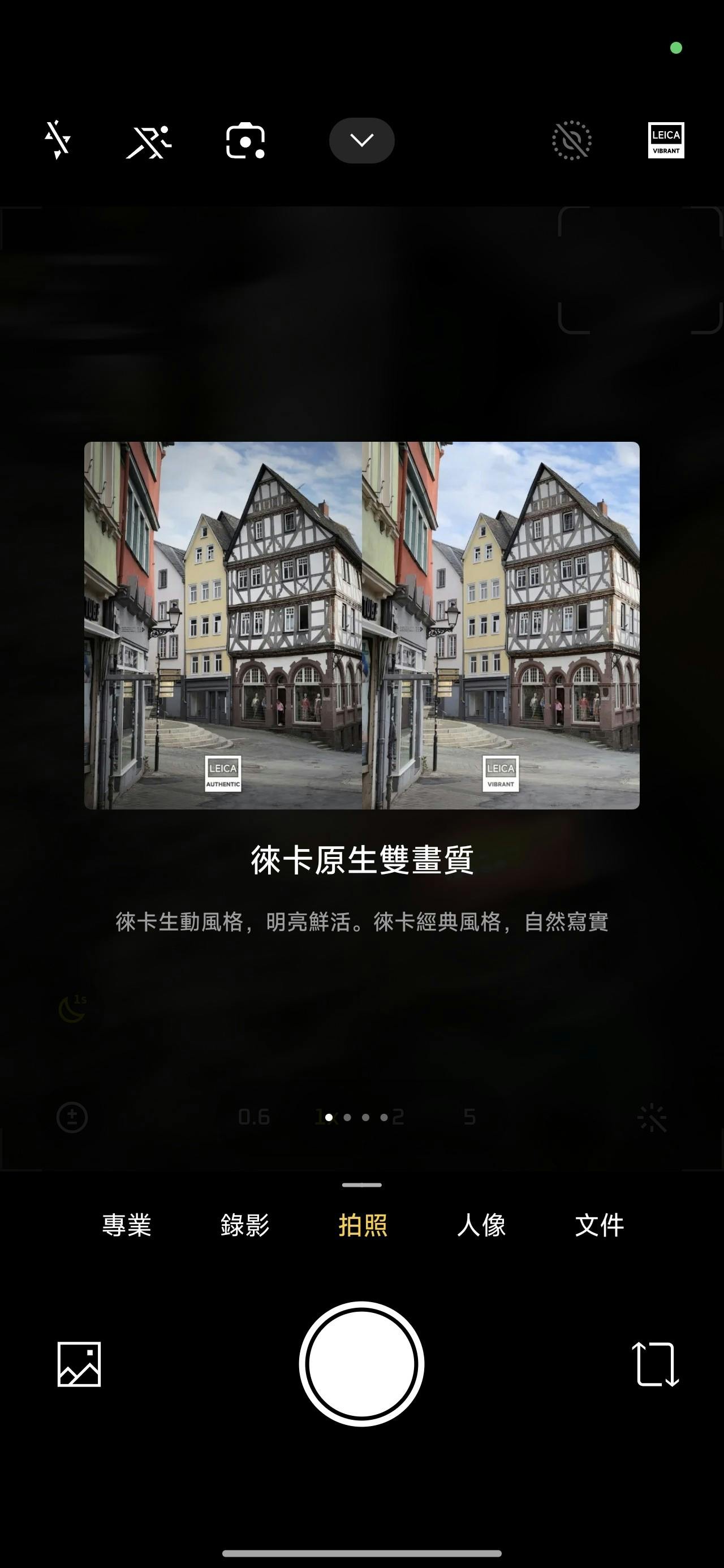This screenshot has height=1568, width=724.
Task: Select the 拍照 mode
Action: pos(363,1225)
